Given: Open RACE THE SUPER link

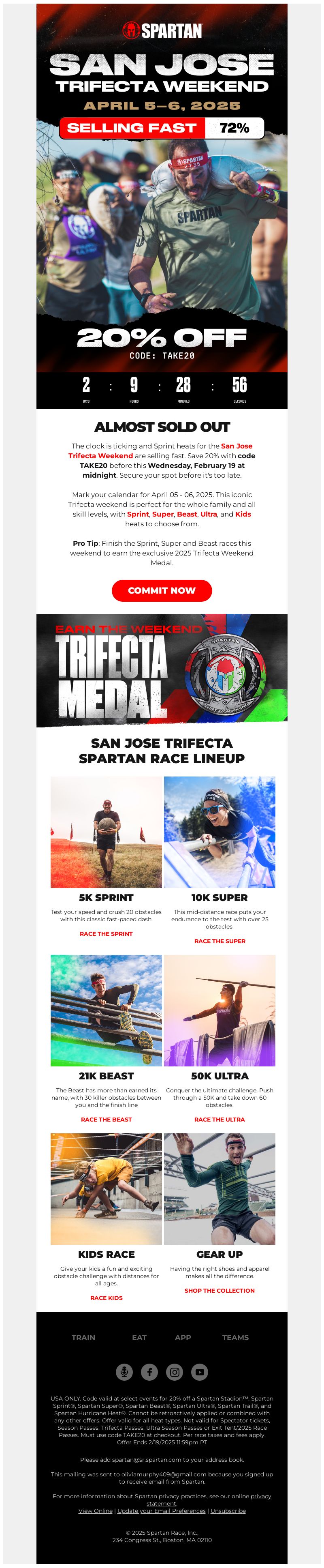Looking at the screenshot, I should point(220,941).
